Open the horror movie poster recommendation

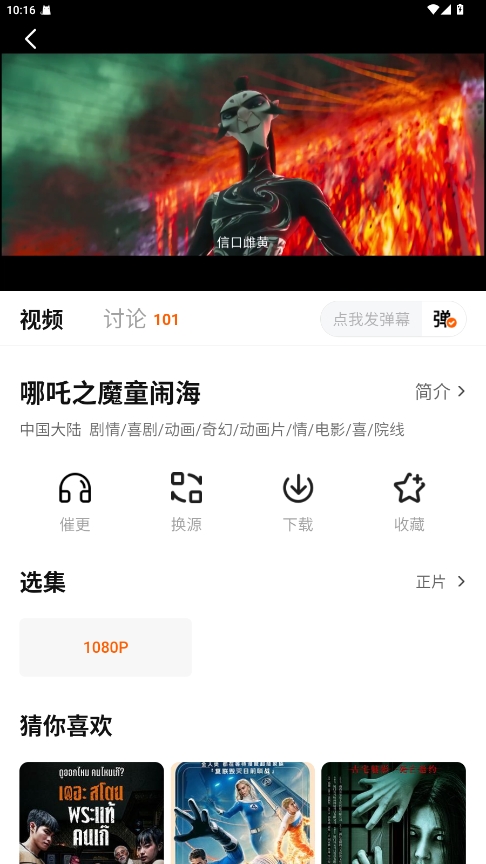393,813
